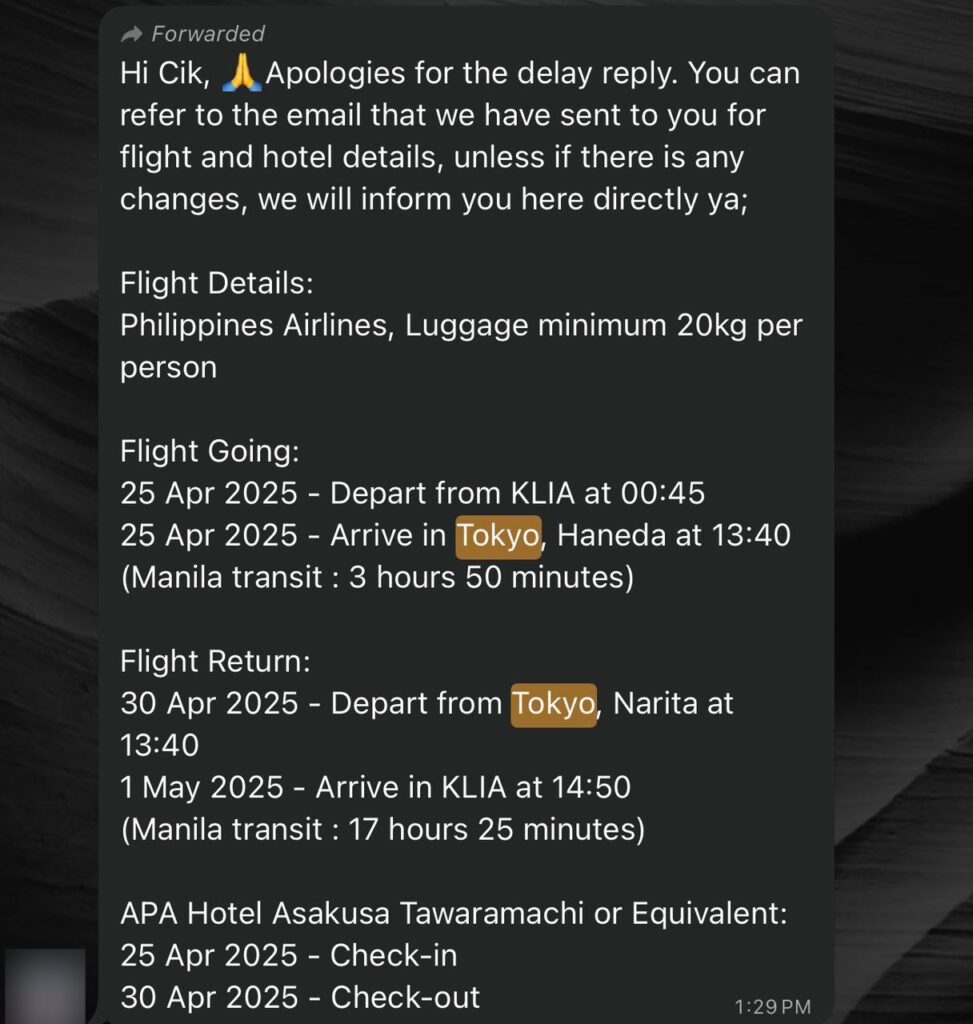Open the sender's blurred profile picture
The width and height of the screenshot is (973, 1024).
pyautogui.click(x=44, y=986)
